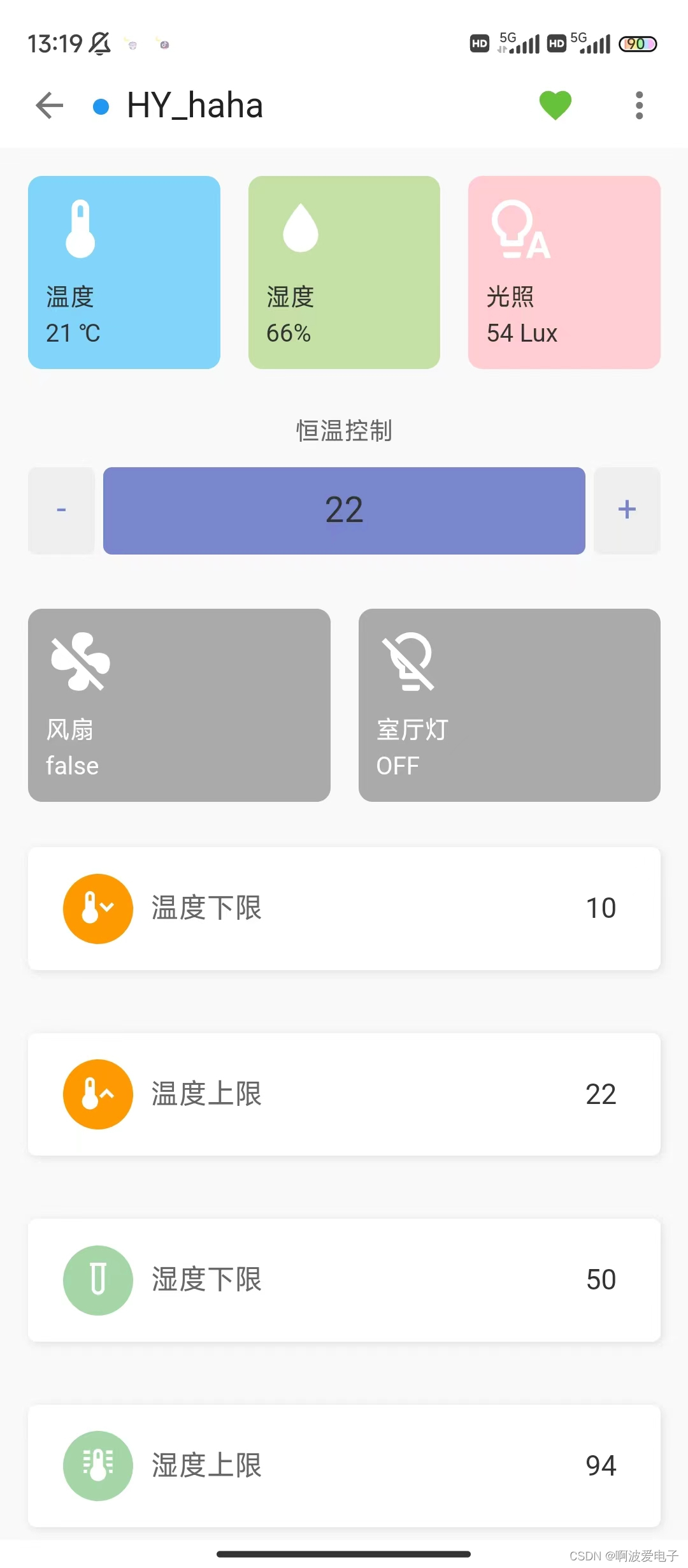Select the 湿度下限 row
The height and width of the screenshot is (1568, 688).
pos(344,1280)
